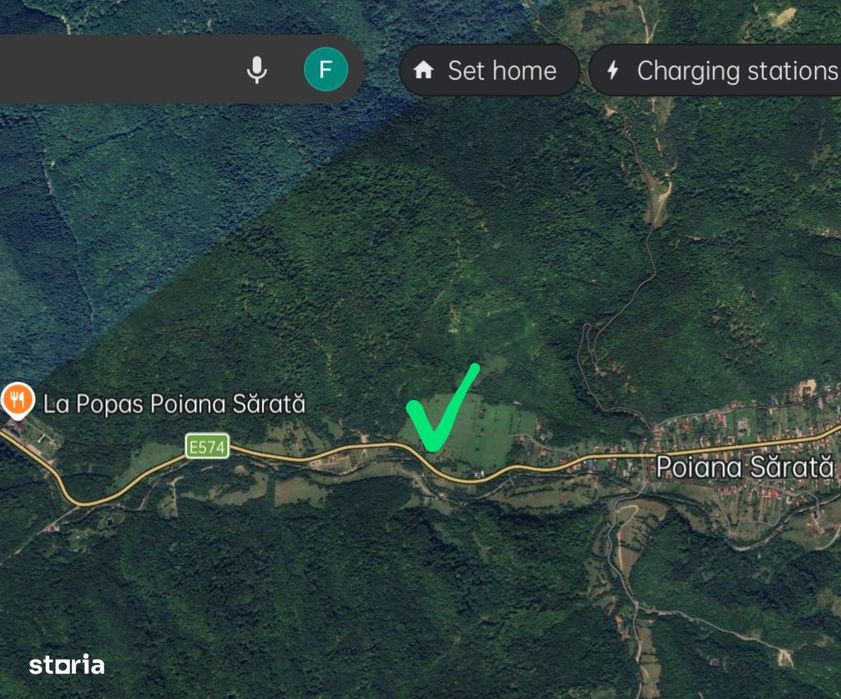Open the map search field

pyautogui.click(x=110, y=70)
